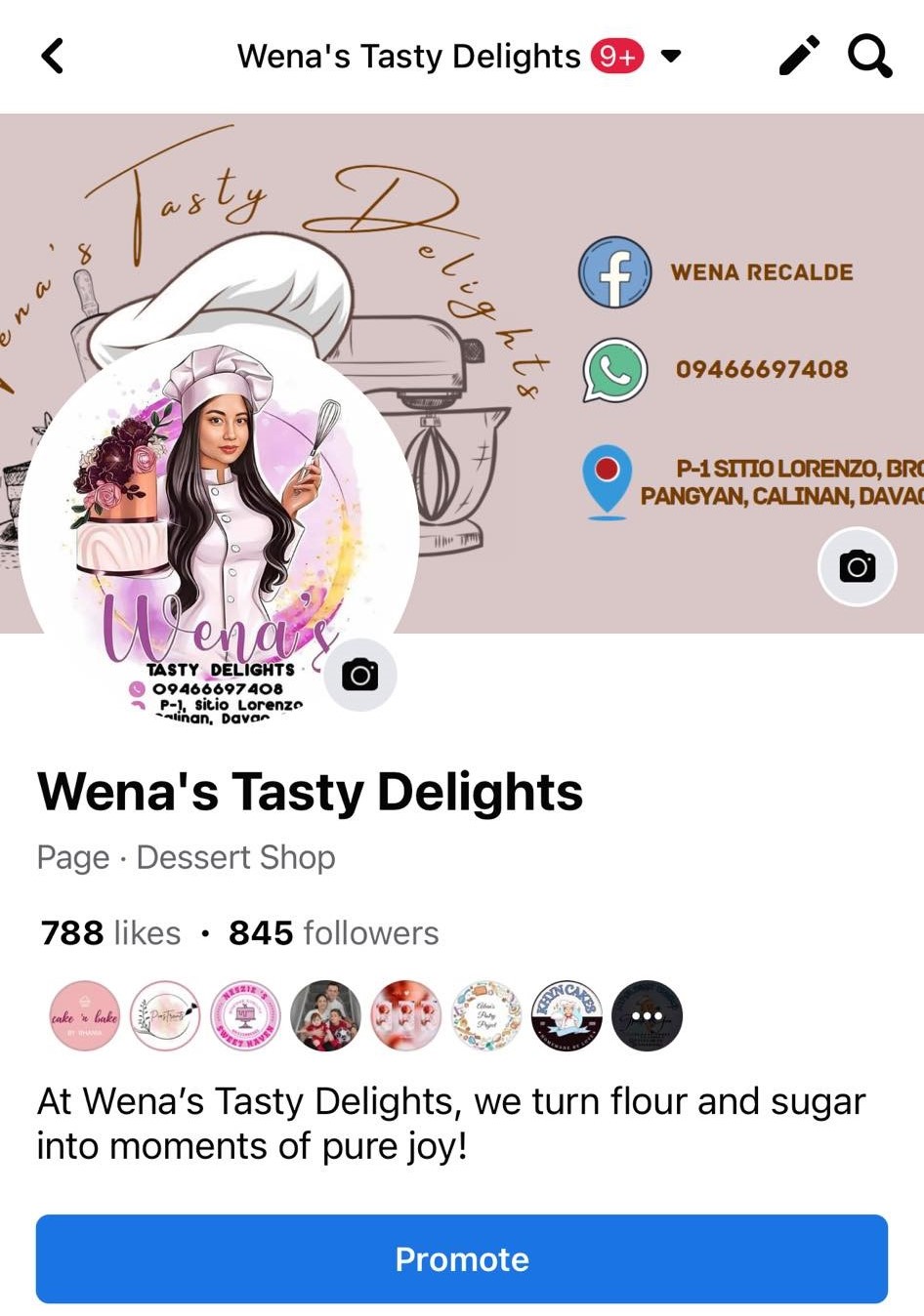Go back using the arrow icon

pos(53,57)
